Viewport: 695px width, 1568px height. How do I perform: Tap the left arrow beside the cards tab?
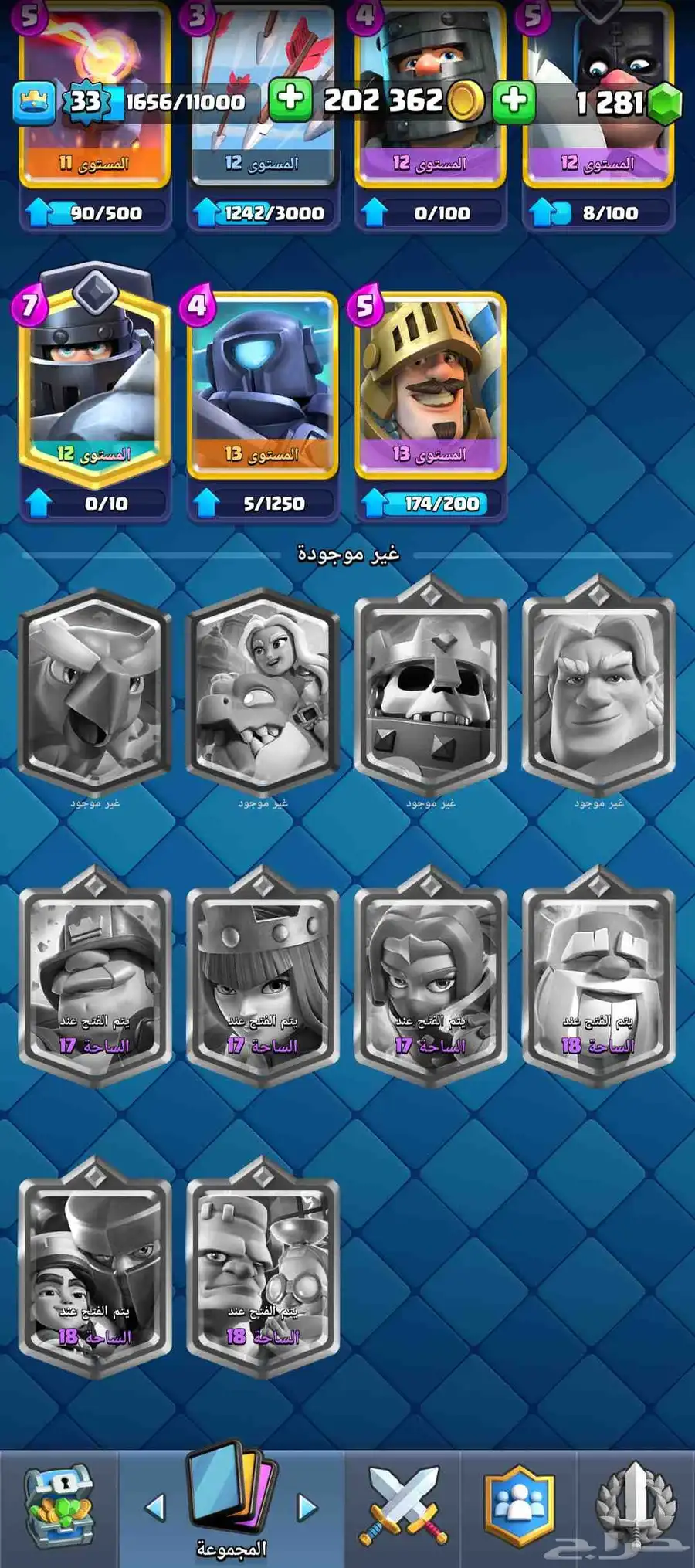click(x=155, y=1506)
